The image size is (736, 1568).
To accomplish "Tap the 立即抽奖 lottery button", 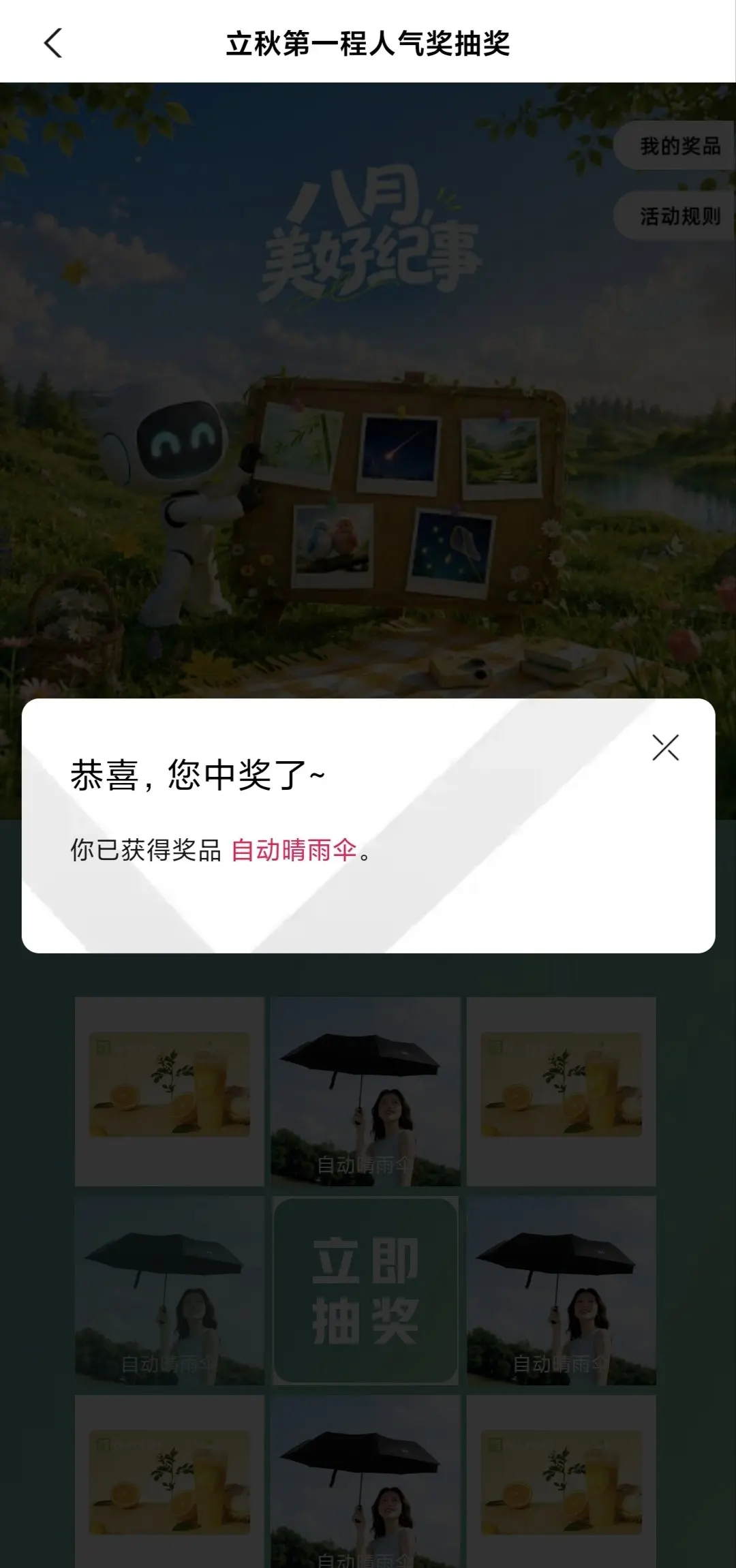I will 365,1291.
